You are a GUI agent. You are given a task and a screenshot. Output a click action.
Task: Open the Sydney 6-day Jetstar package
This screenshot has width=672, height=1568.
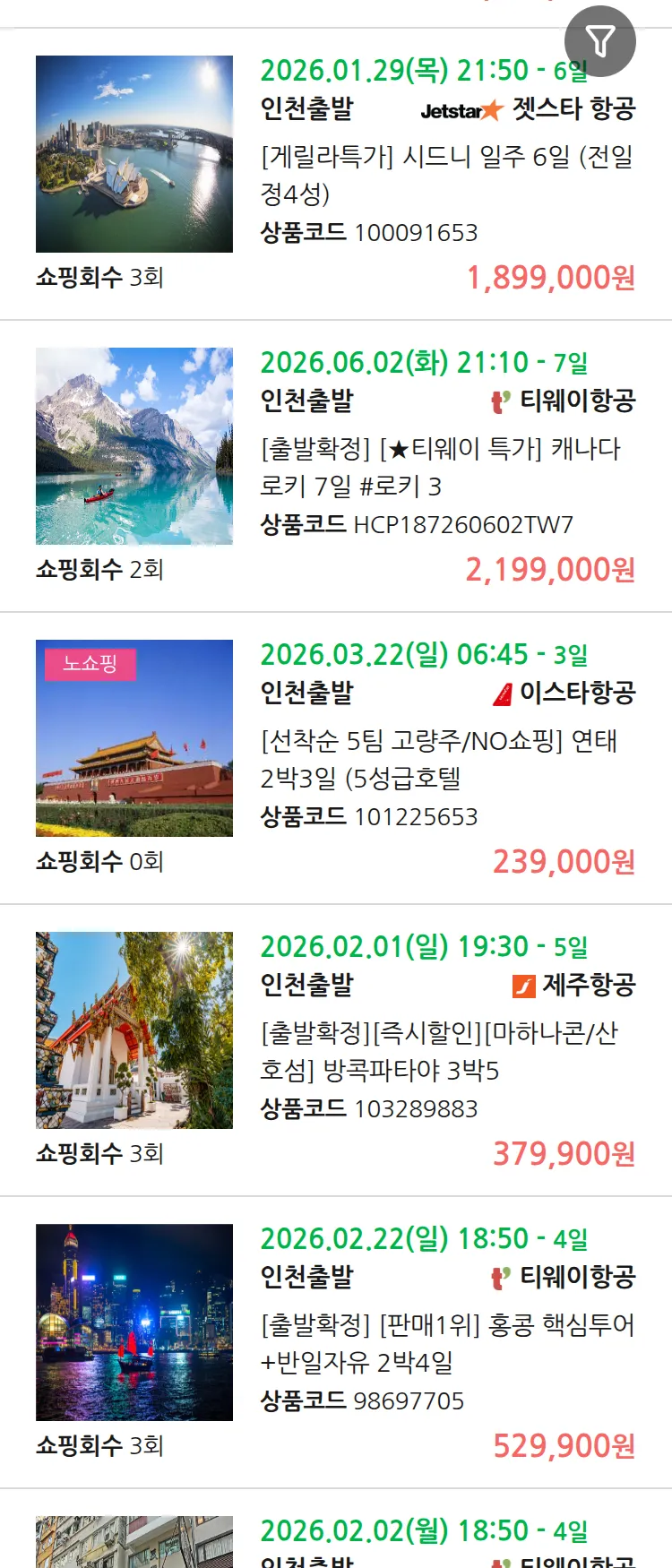[x=446, y=175]
